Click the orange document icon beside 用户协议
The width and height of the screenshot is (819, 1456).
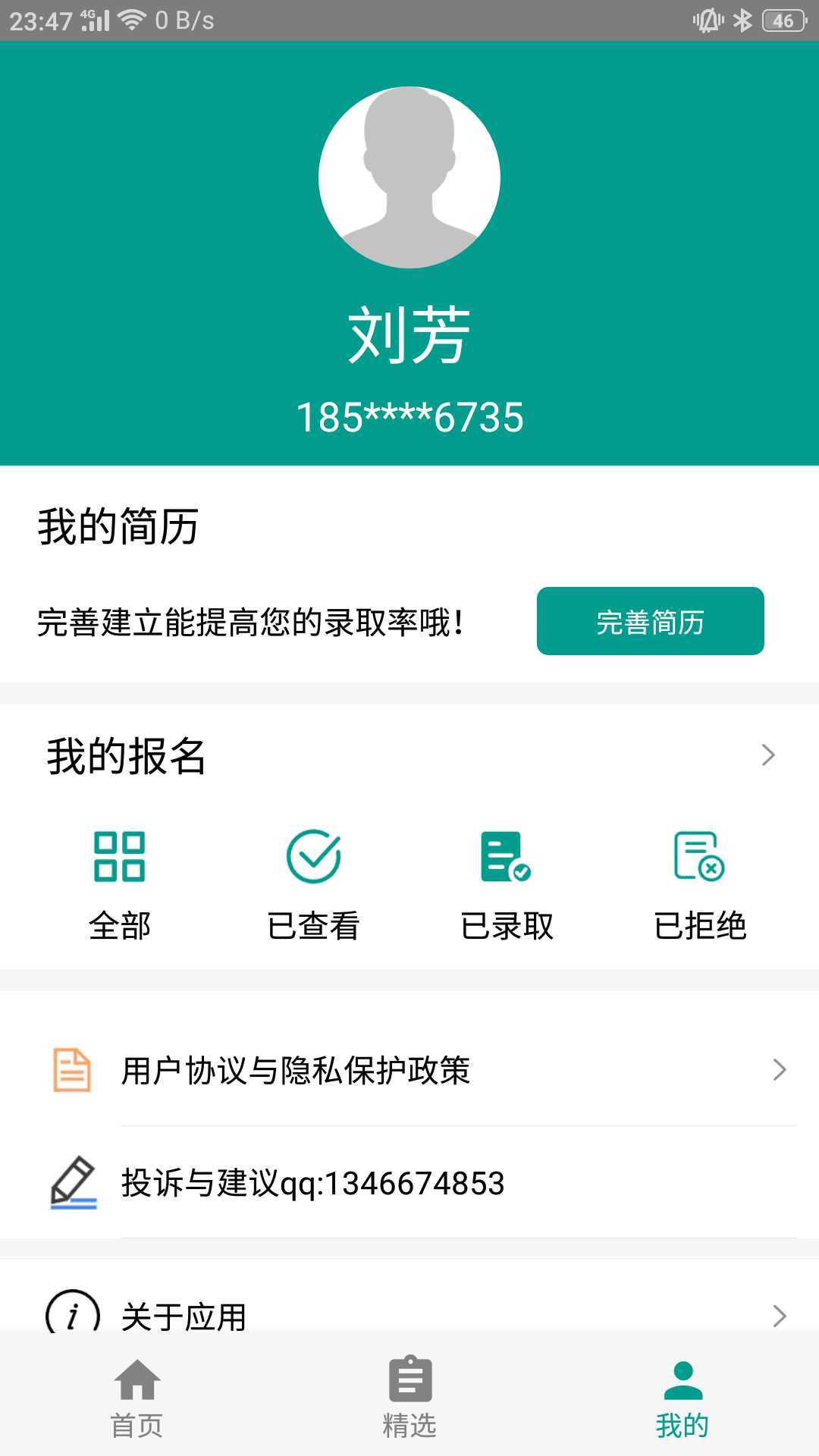pos(71,1071)
